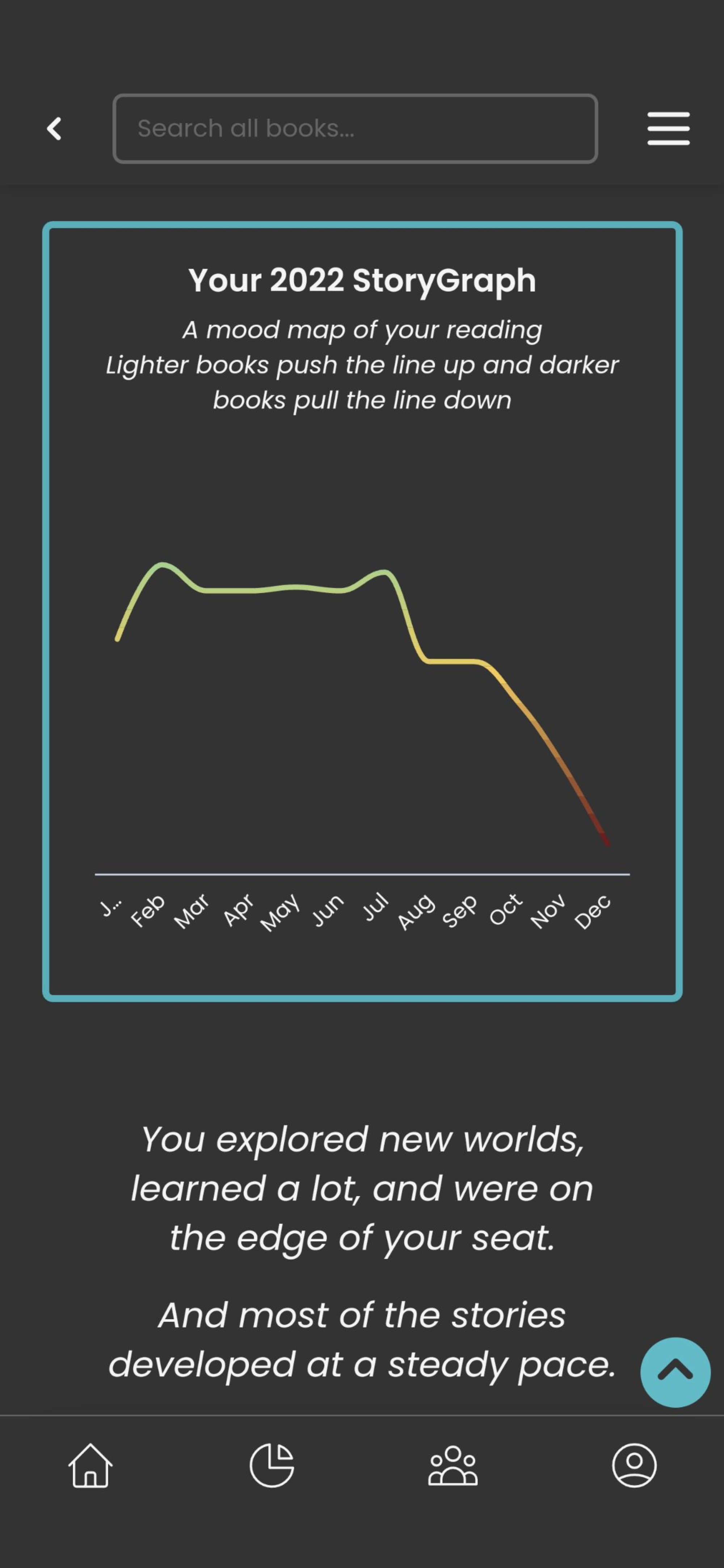This screenshot has height=1568, width=724.
Task: Go back using the back arrow
Action: (54, 128)
